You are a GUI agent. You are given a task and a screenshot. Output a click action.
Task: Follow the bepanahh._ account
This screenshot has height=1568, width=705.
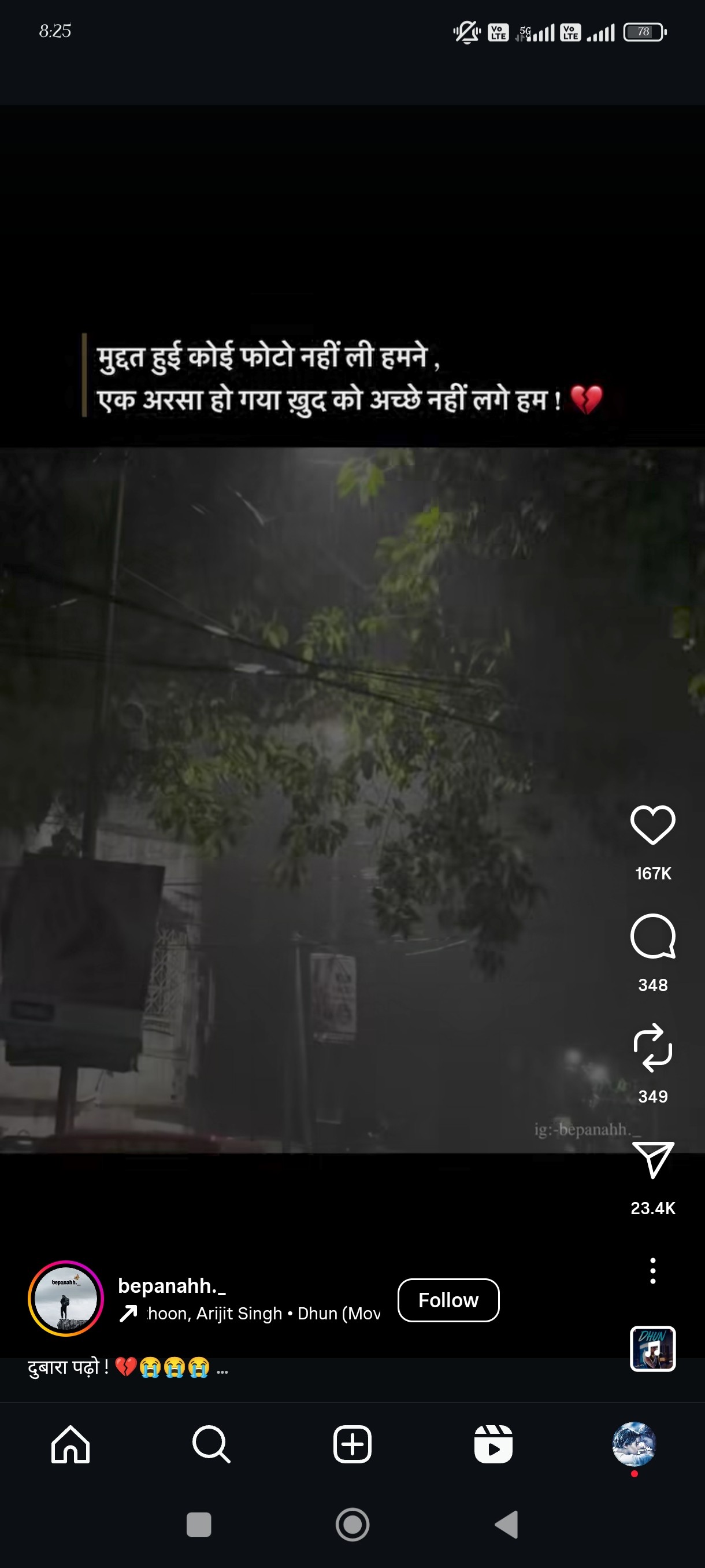pyautogui.click(x=448, y=1300)
